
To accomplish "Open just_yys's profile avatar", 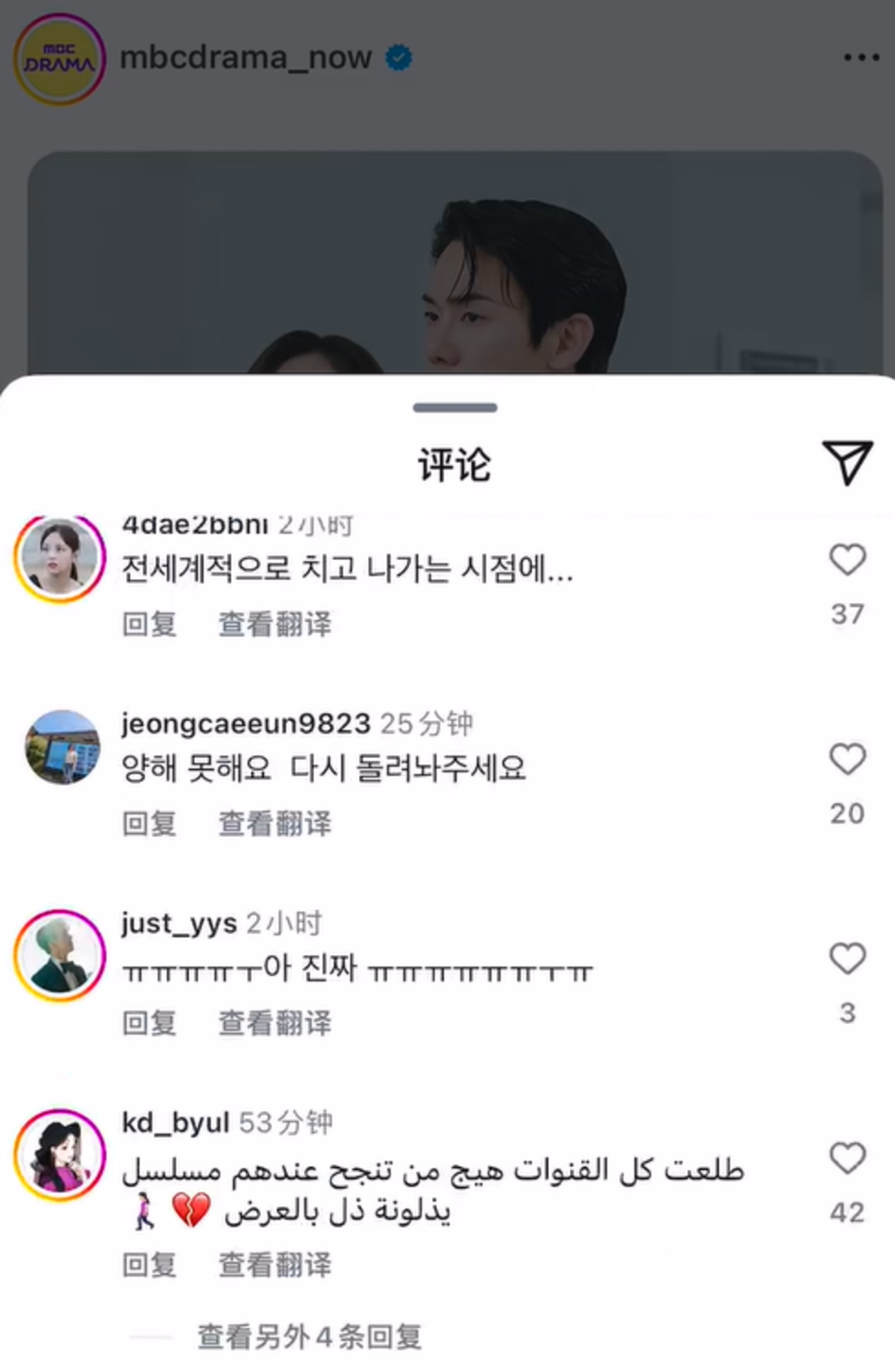I will pyautogui.click(x=60, y=955).
